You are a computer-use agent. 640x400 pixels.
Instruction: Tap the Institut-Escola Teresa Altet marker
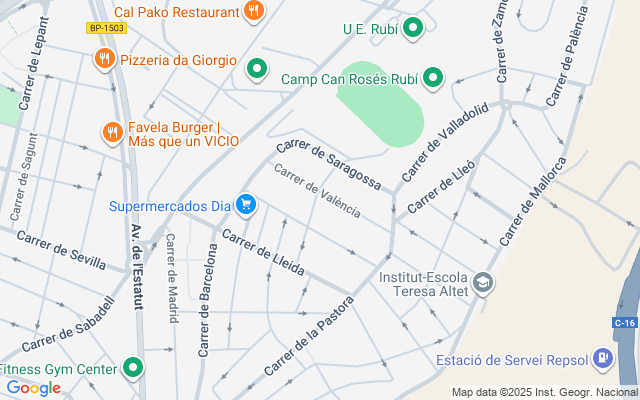pos(483,283)
